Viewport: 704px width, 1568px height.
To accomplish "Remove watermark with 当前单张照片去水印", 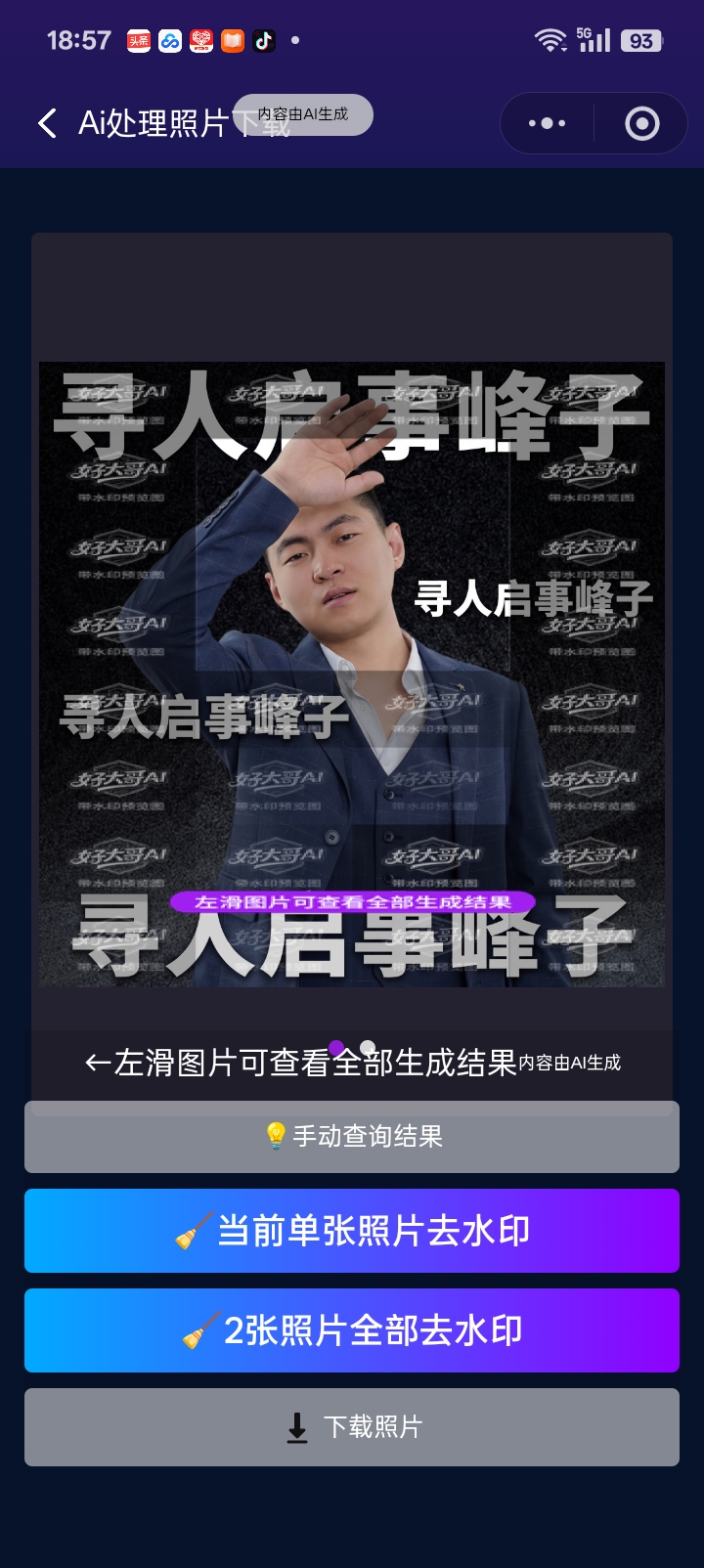I will [x=352, y=1231].
